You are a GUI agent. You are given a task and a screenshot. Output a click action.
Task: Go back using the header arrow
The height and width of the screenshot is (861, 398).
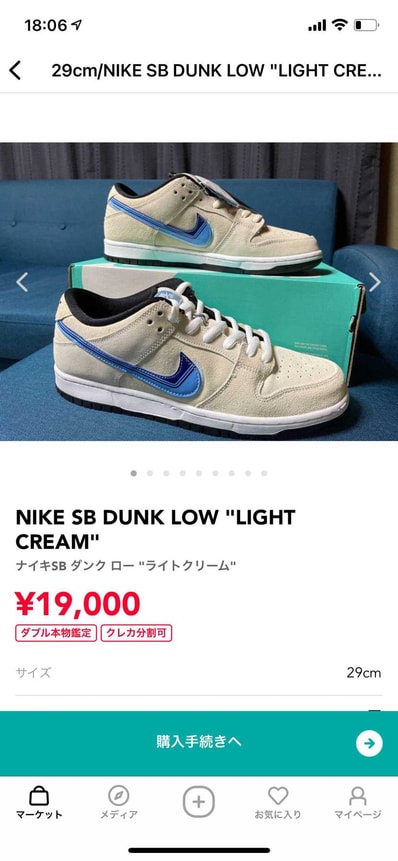click(x=15, y=70)
